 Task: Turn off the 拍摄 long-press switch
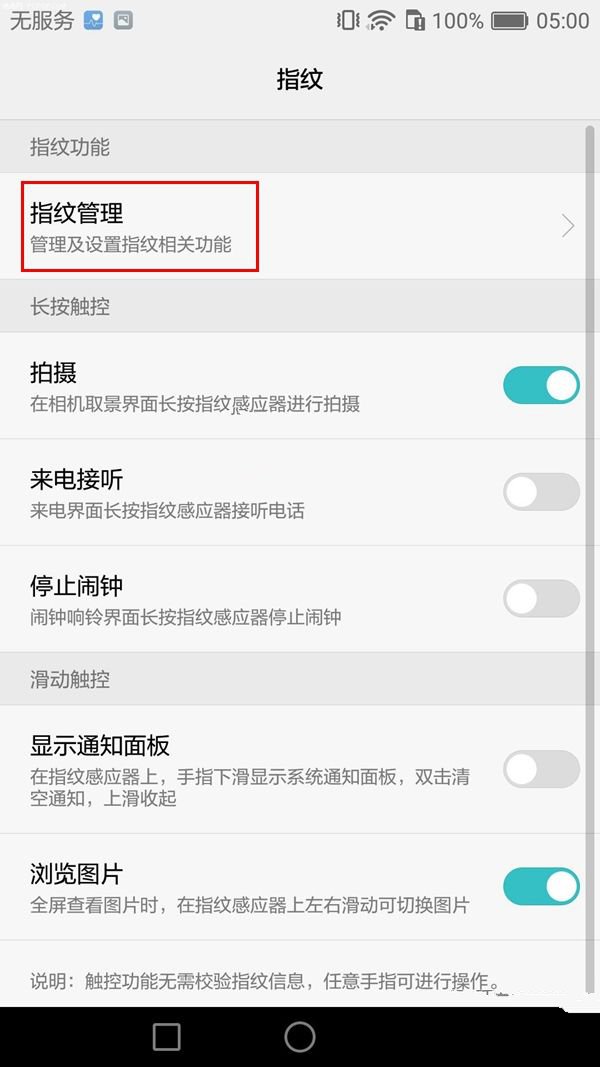541,386
